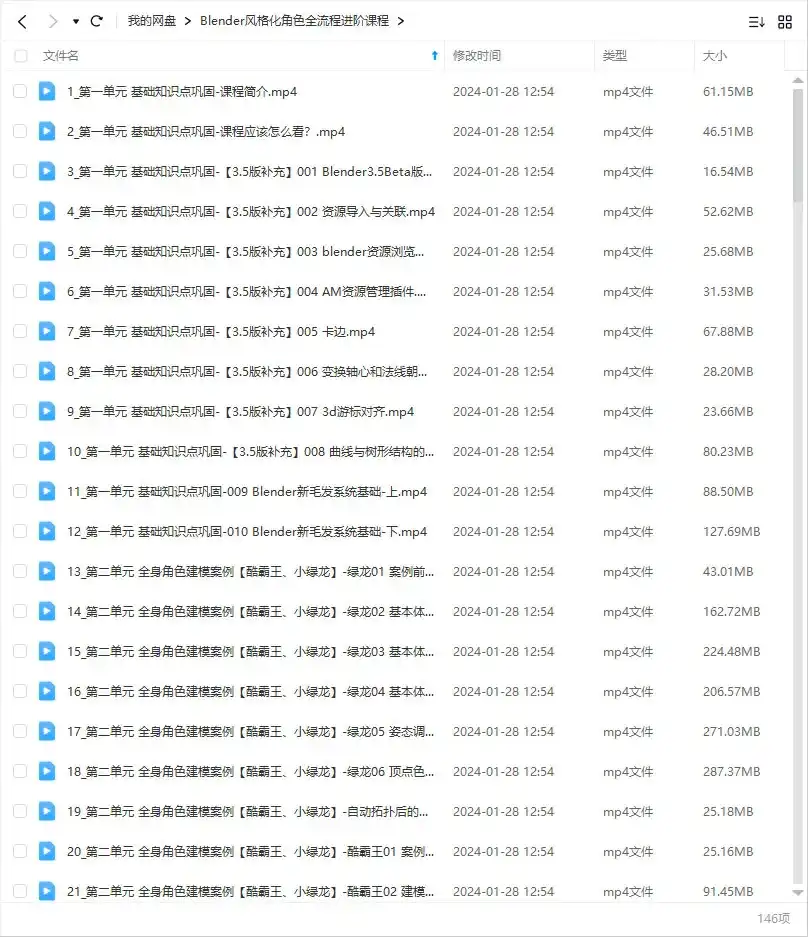Toggle the select-all checkbox beside 文件名

(21, 56)
